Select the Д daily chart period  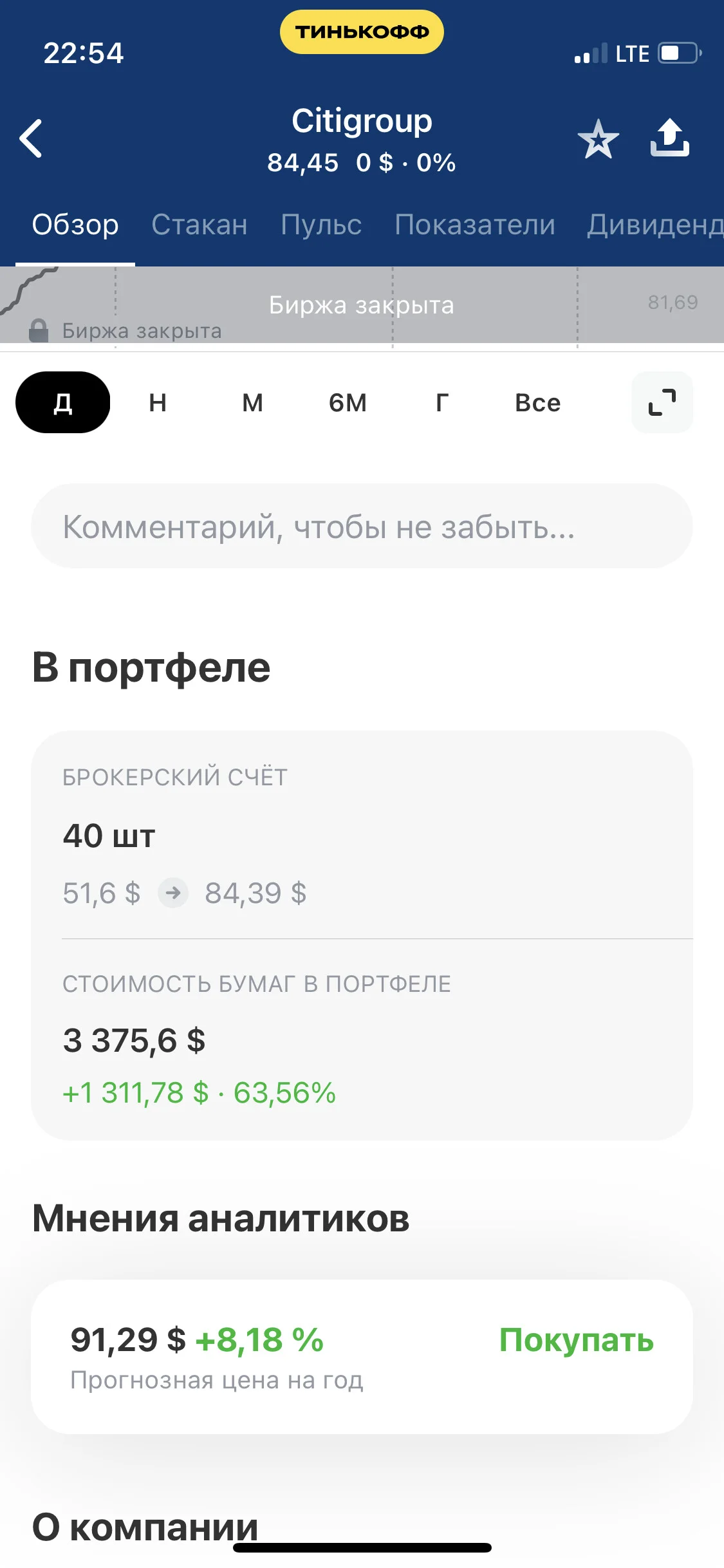(63, 402)
